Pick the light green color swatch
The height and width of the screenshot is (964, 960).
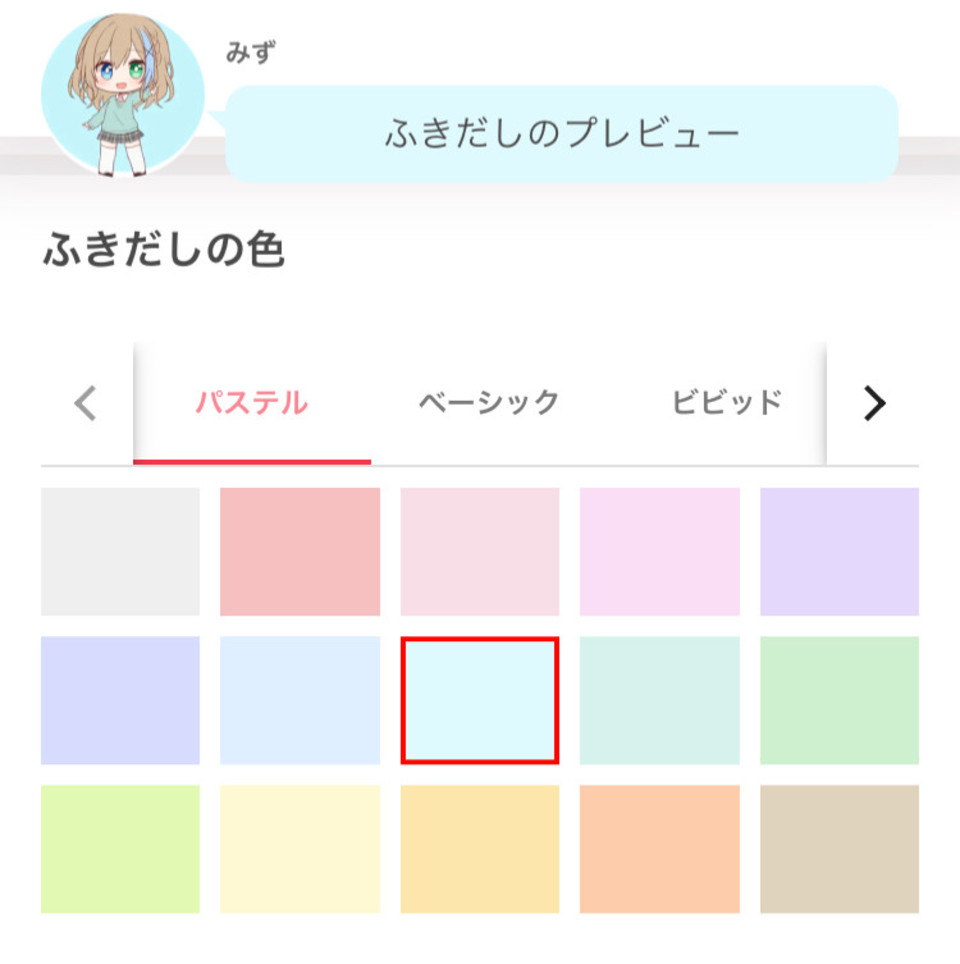tap(839, 700)
